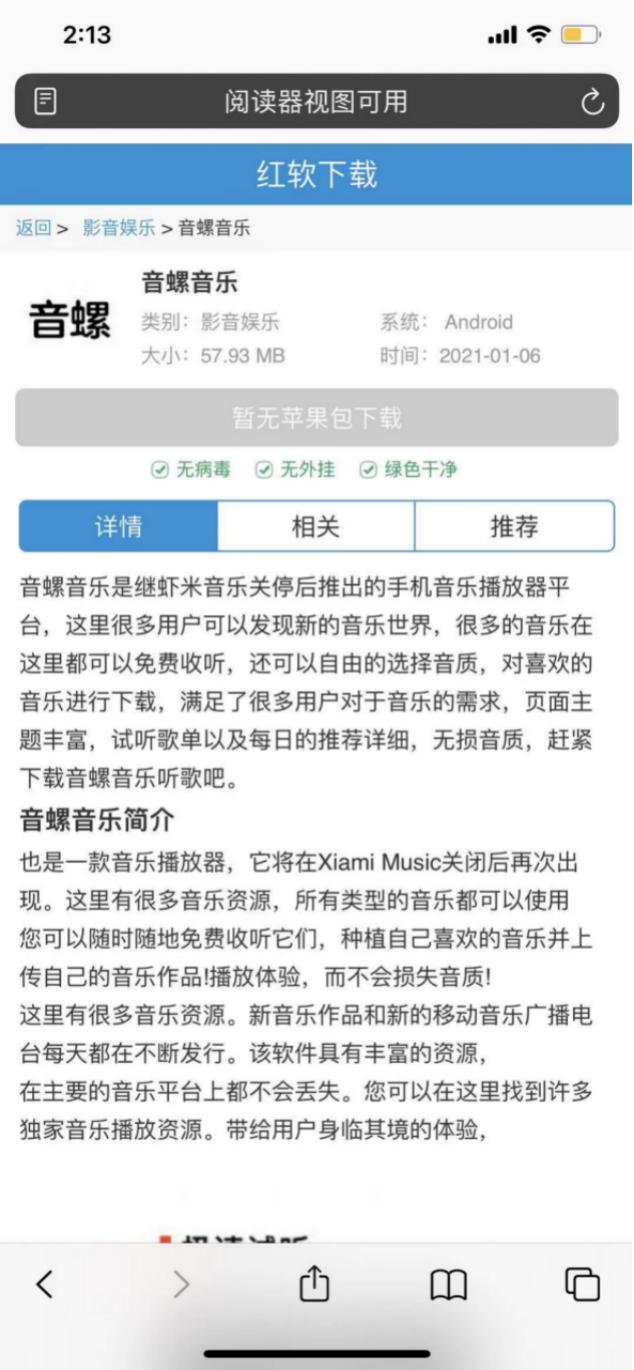
Task: Open the tabs overview
Action: tap(582, 1284)
